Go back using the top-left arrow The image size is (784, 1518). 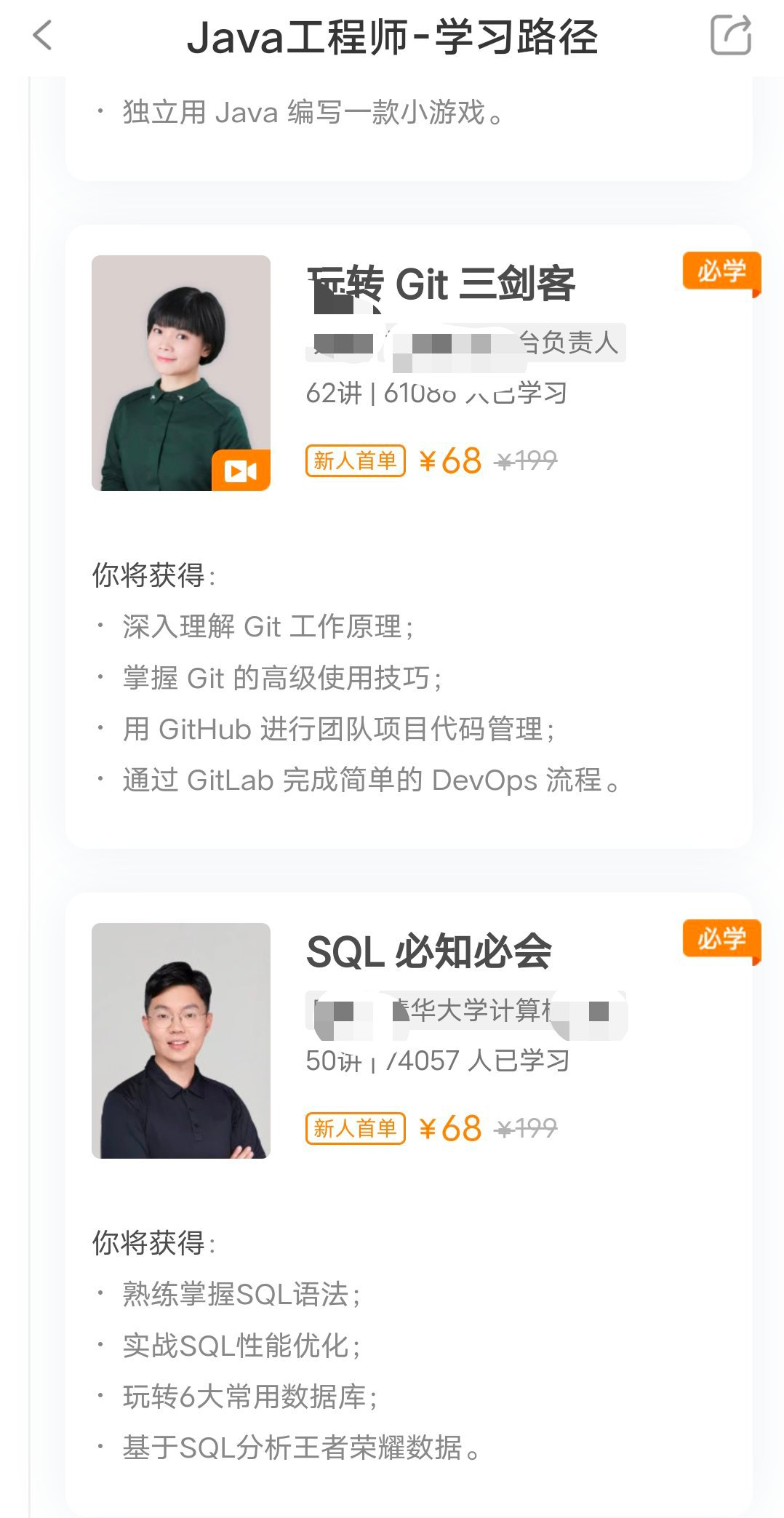click(x=43, y=35)
